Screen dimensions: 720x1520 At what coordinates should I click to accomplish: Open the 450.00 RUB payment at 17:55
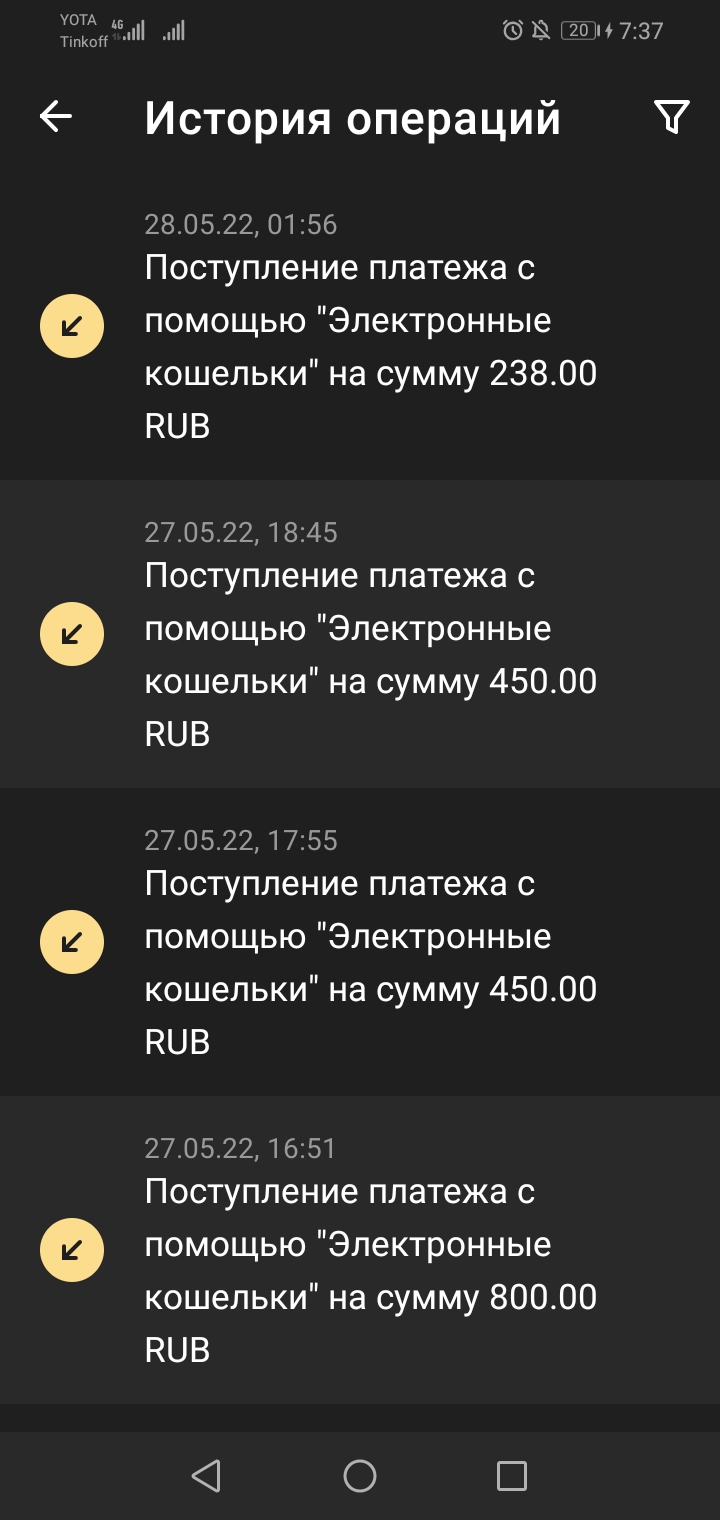point(360,942)
